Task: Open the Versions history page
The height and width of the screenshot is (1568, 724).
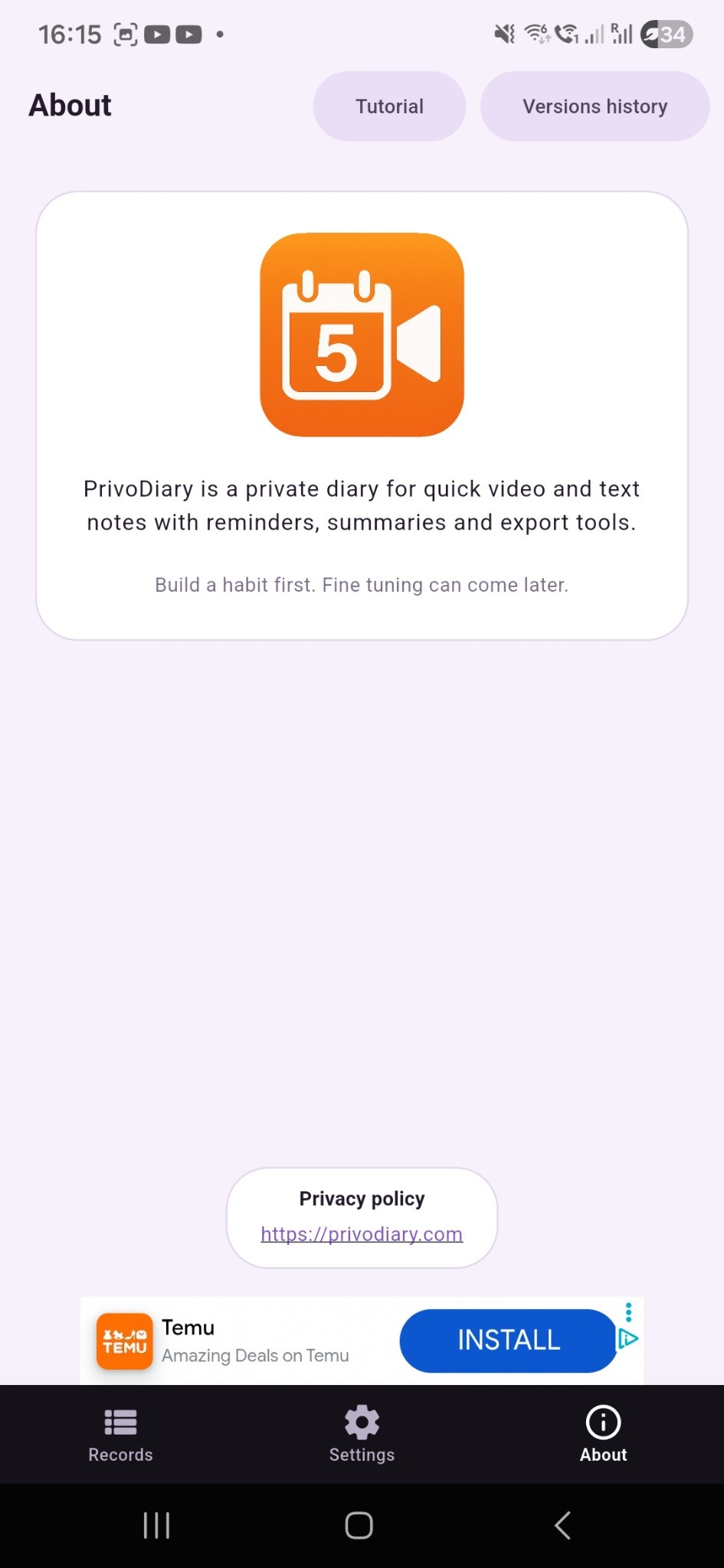Action: point(595,106)
